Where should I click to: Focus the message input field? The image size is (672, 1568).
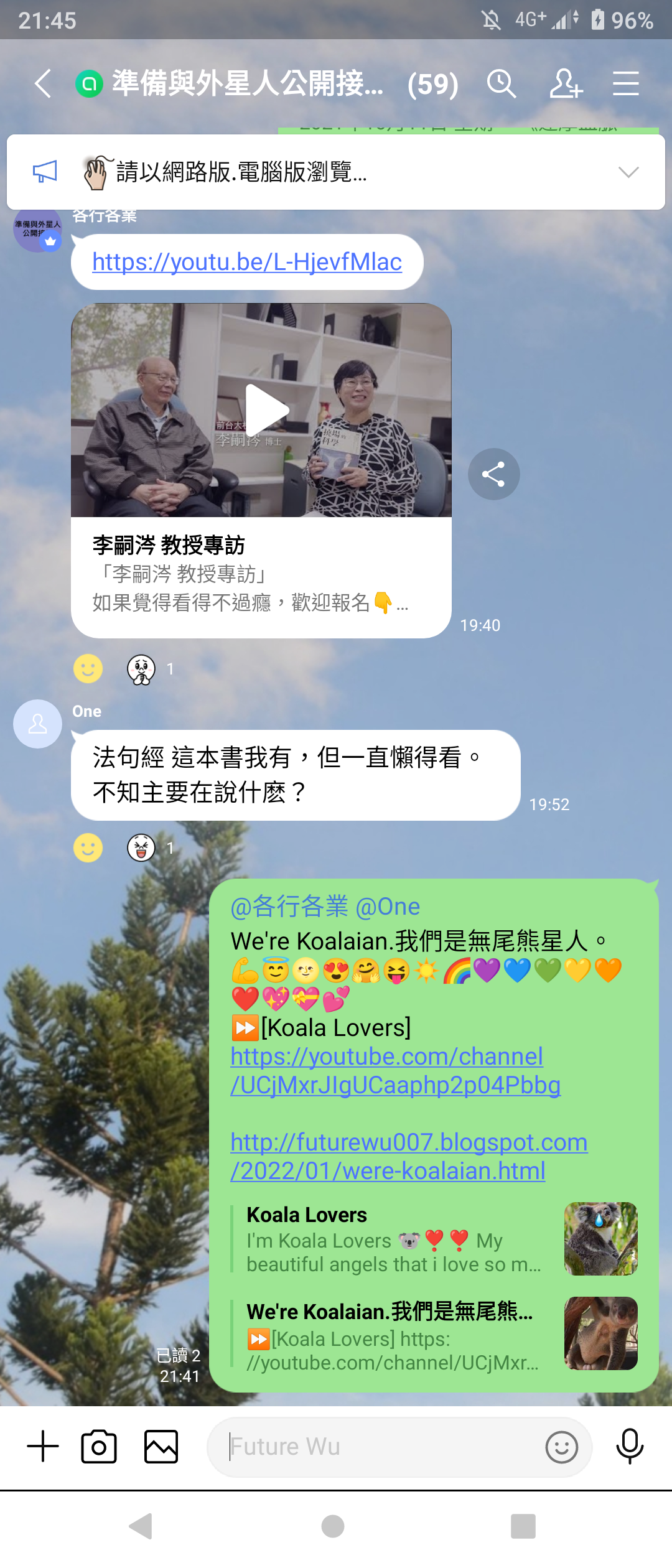coord(373,1446)
